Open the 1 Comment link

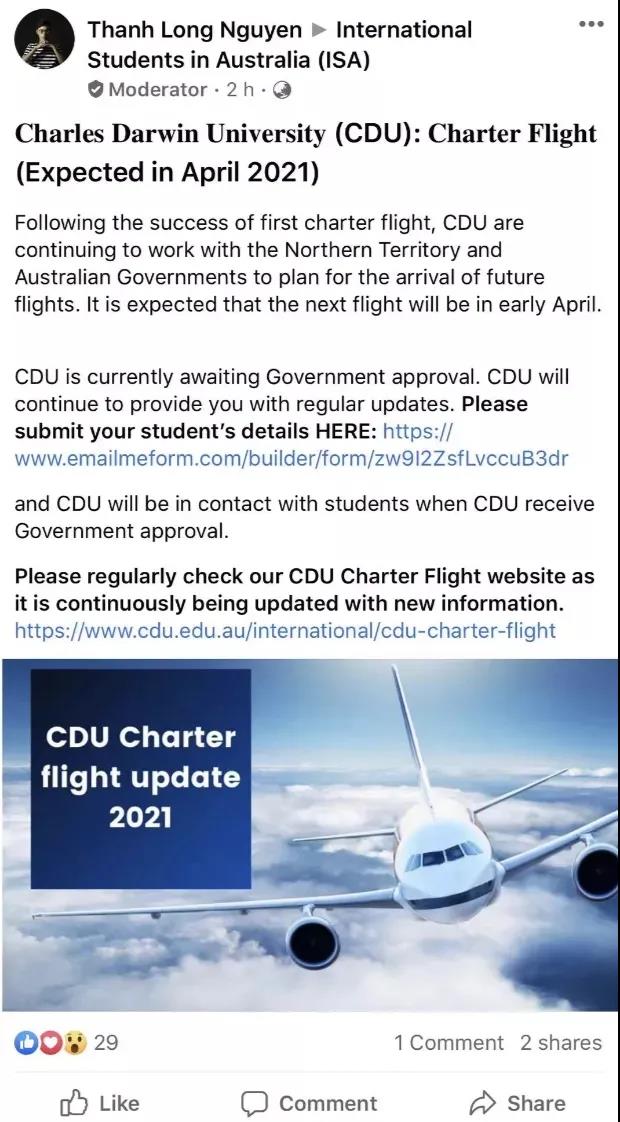point(448,1043)
